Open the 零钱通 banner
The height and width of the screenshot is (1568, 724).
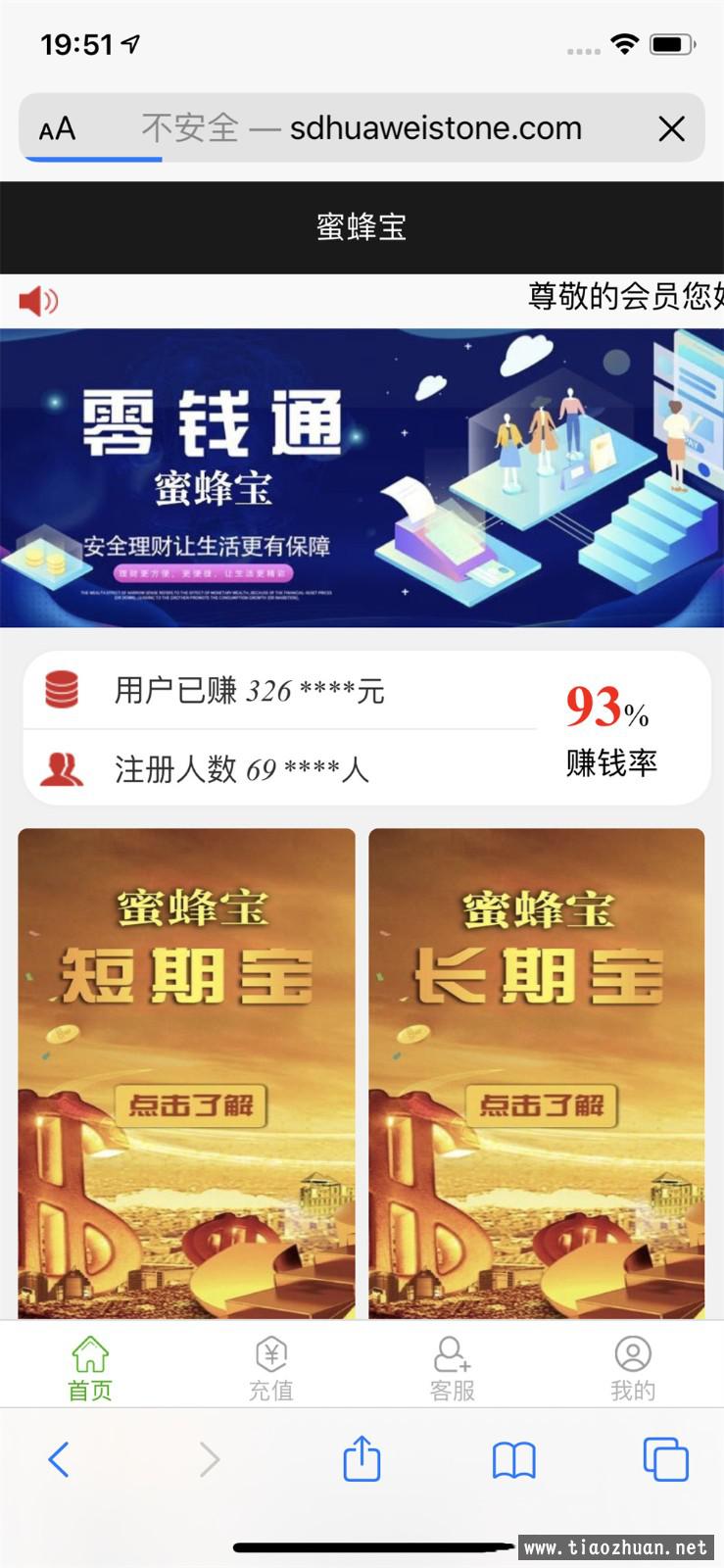tap(362, 477)
